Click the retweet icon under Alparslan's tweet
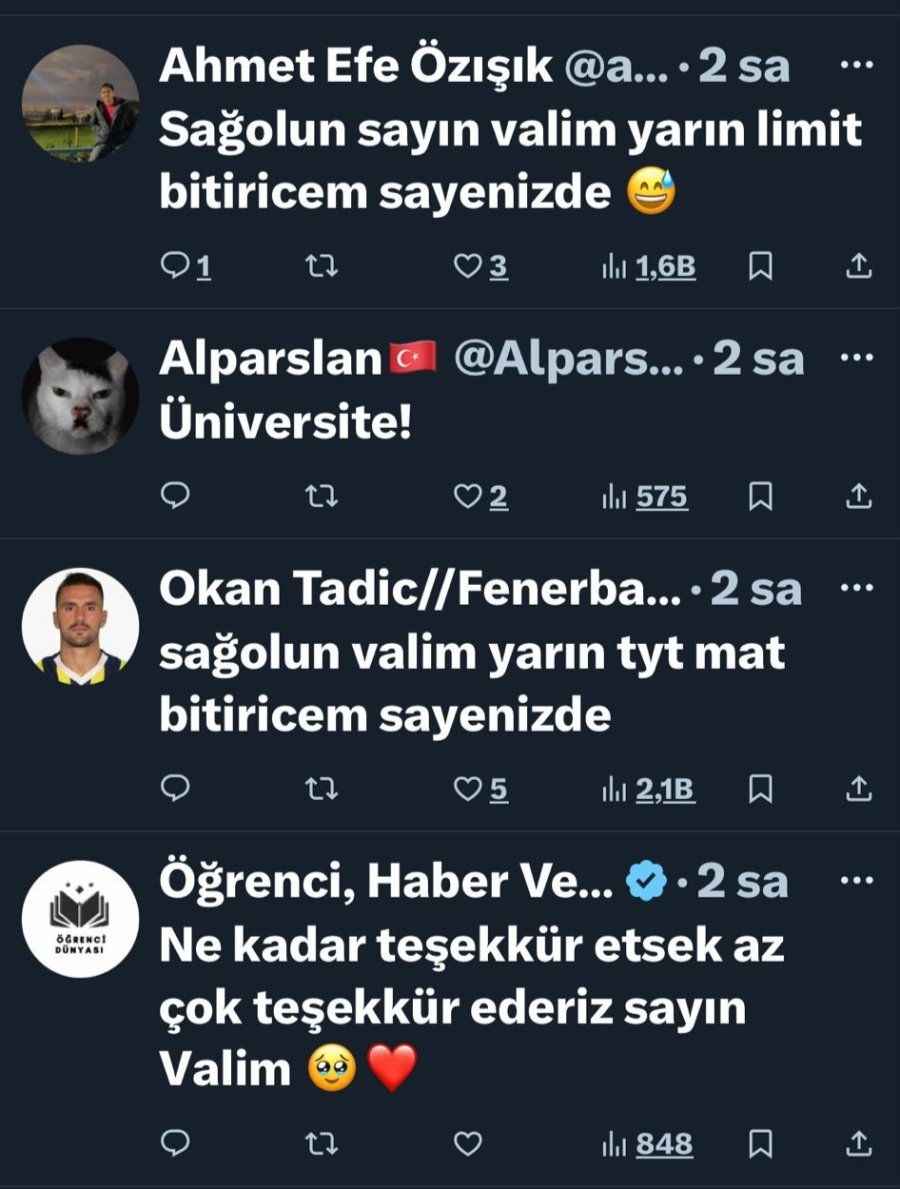 click(322, 491)
